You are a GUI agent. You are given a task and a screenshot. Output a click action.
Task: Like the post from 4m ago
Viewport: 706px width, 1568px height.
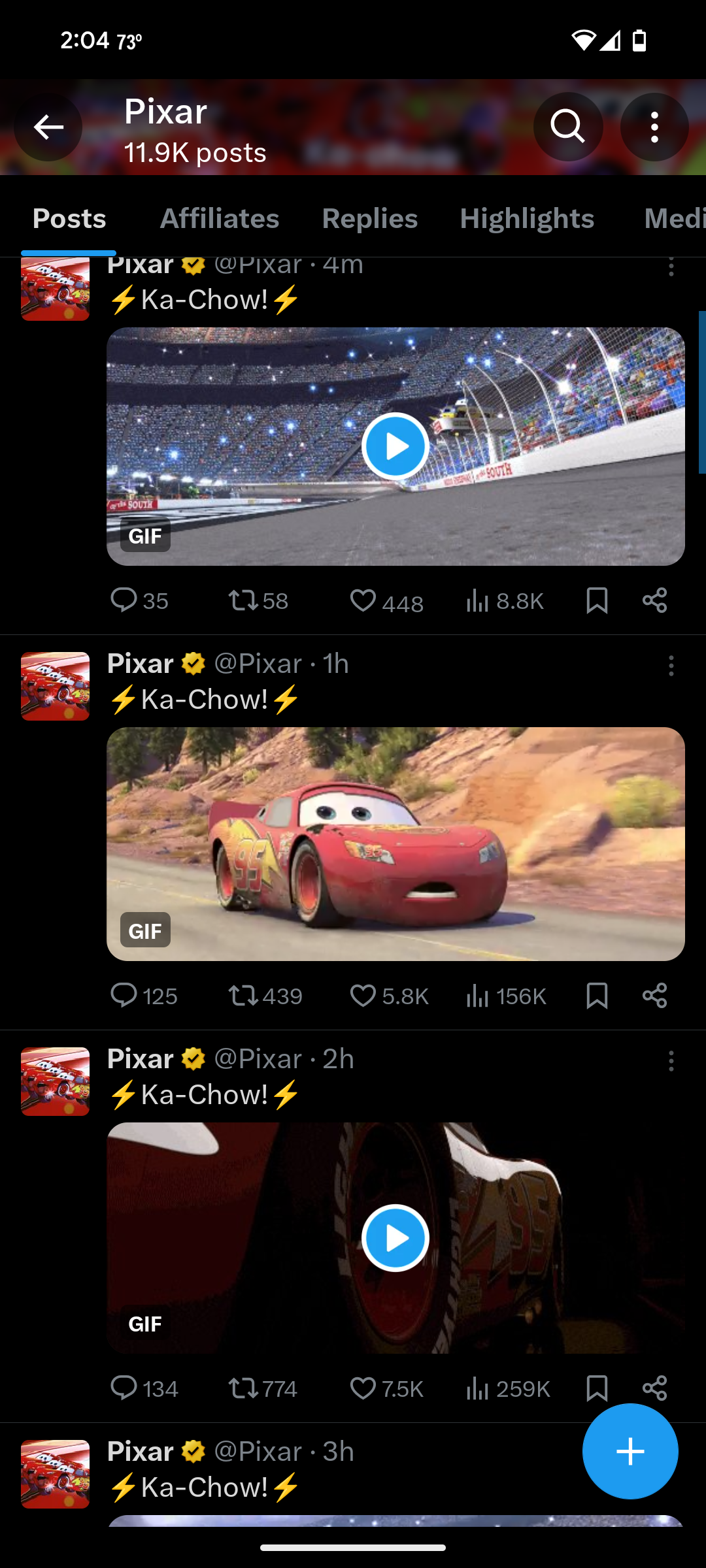click(363, 600)
